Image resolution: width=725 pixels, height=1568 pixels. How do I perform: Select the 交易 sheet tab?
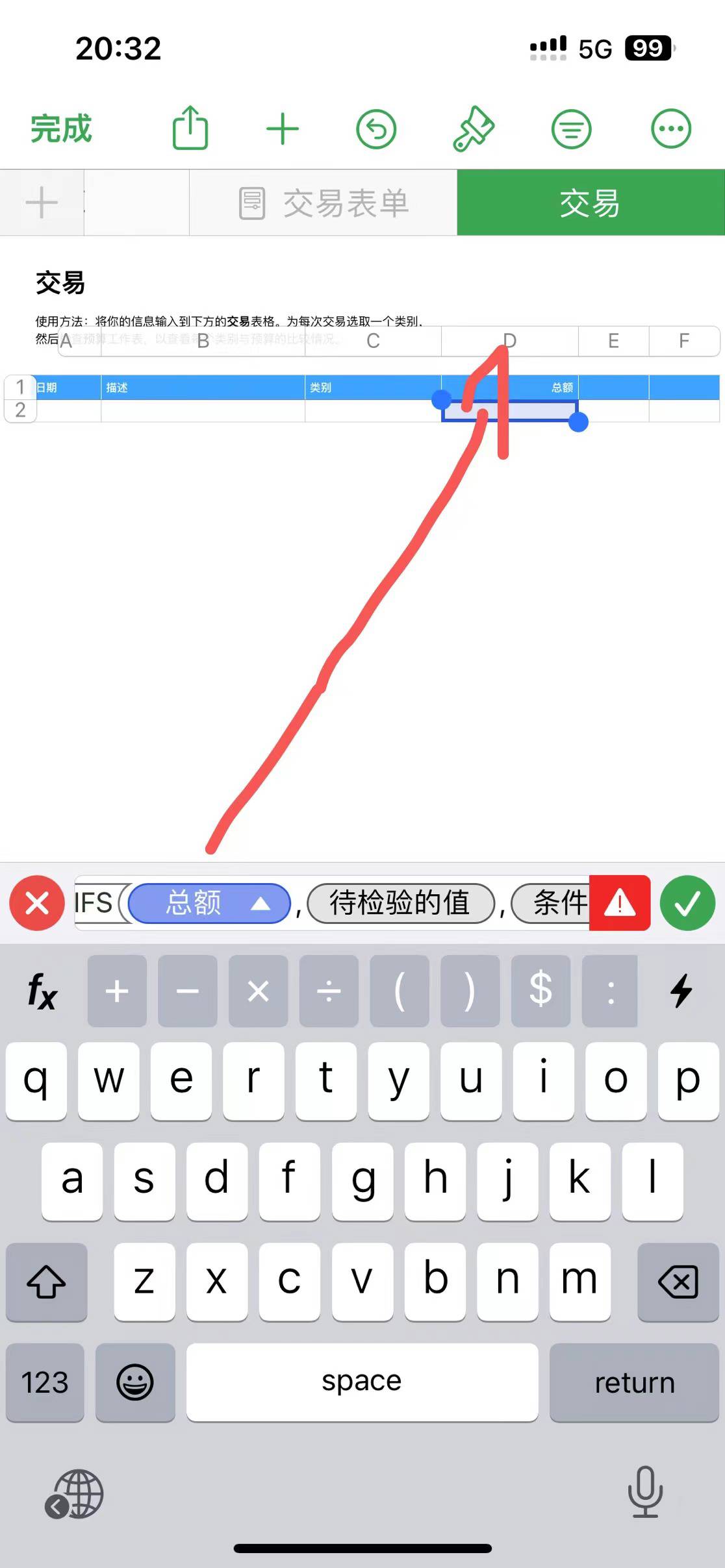pyautogui.click(x=590, y=203)
